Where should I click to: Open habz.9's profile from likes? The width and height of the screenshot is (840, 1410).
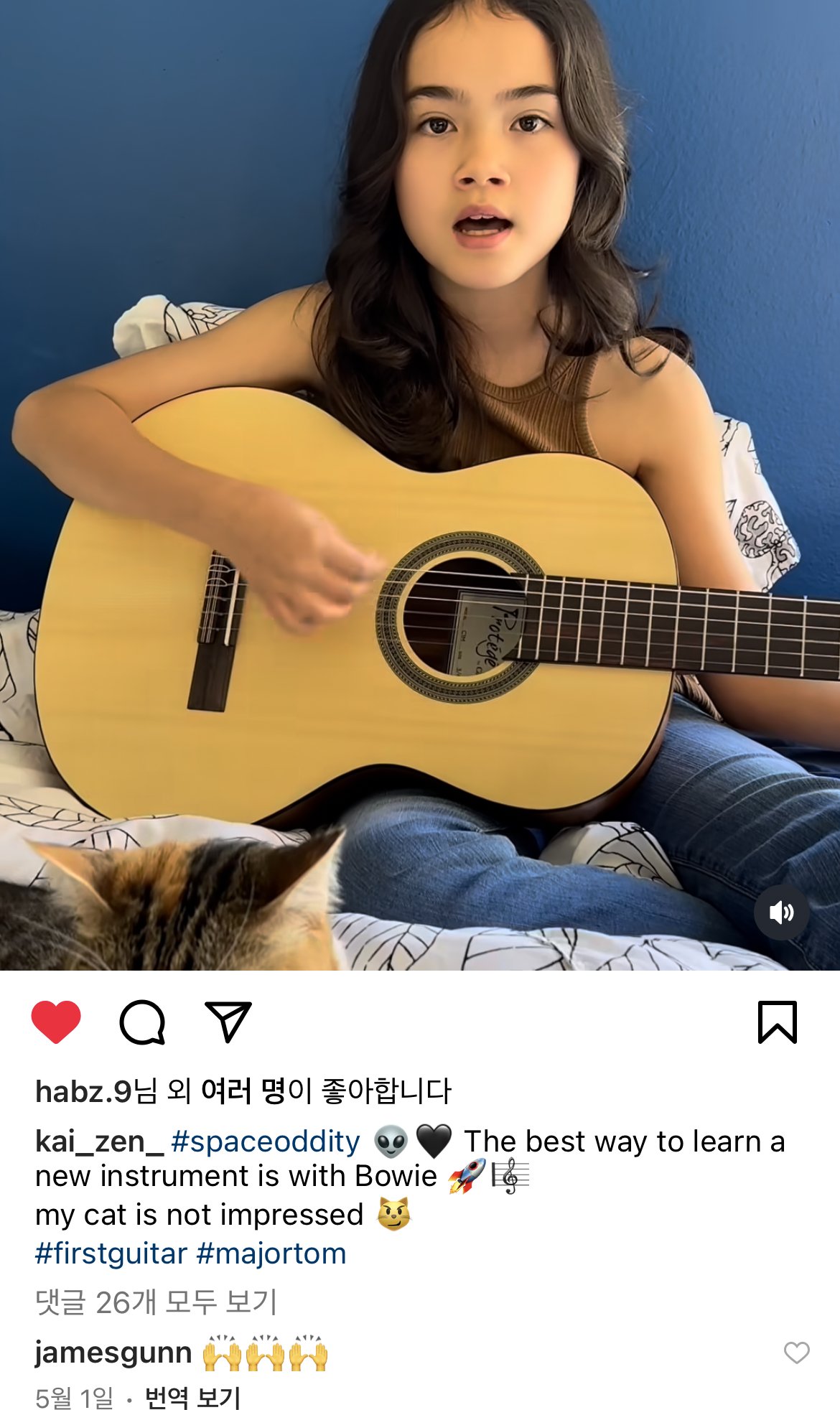[83, 1091]
